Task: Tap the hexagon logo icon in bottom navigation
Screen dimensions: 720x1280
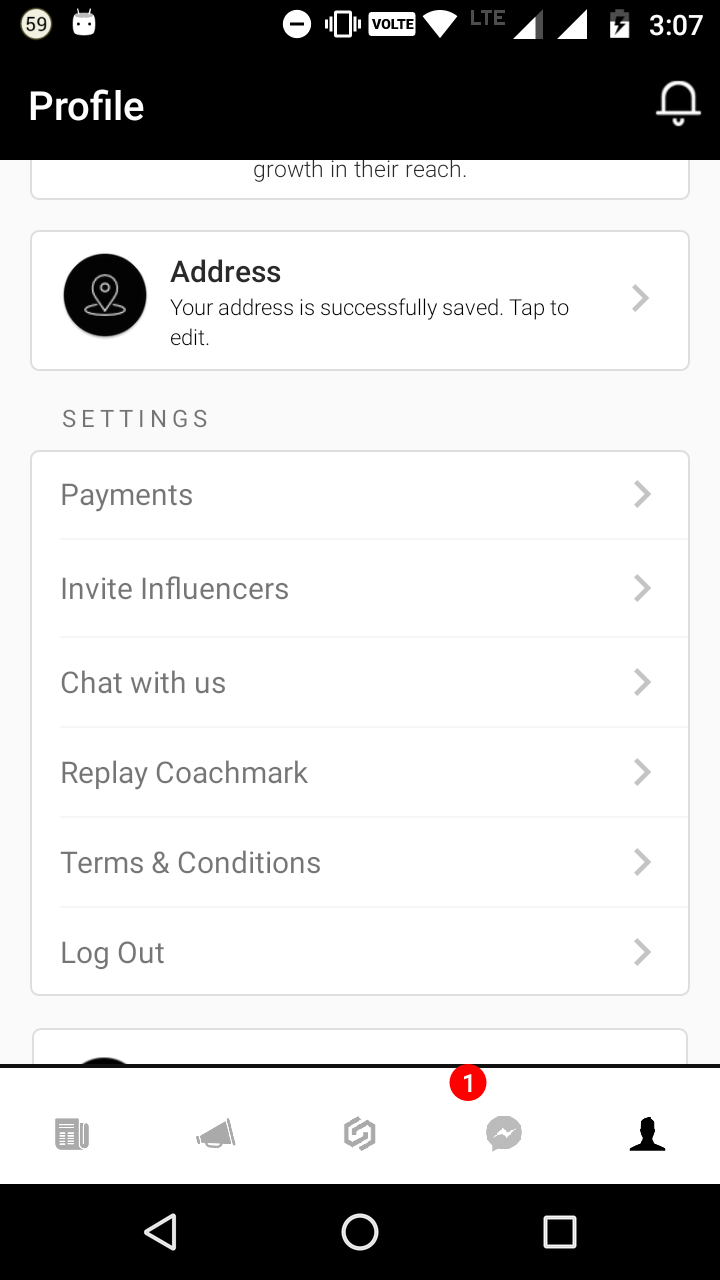Action: (360, 1133)
